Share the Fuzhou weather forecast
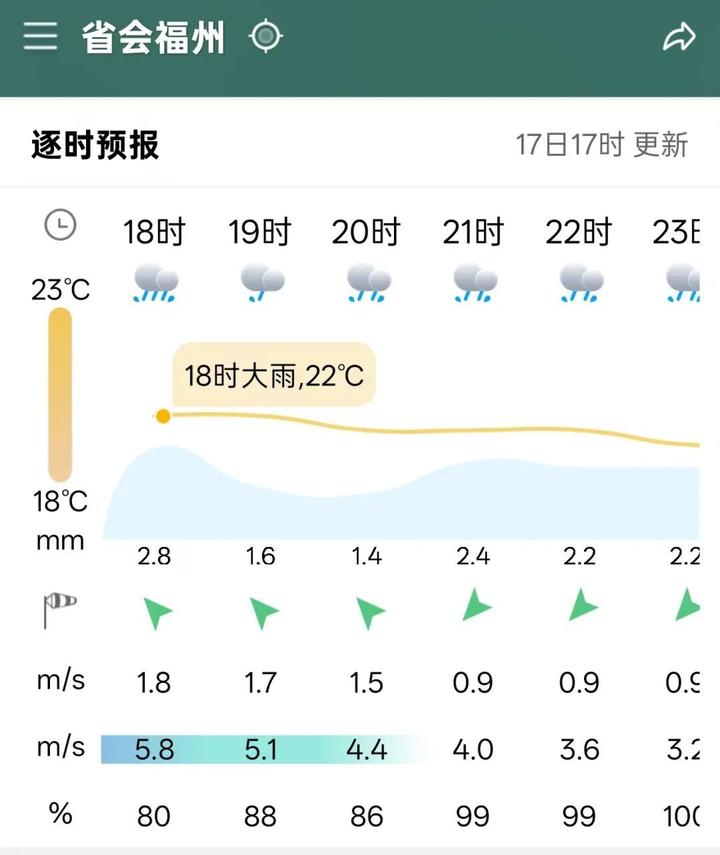720x855 pixels. (679, 39)
